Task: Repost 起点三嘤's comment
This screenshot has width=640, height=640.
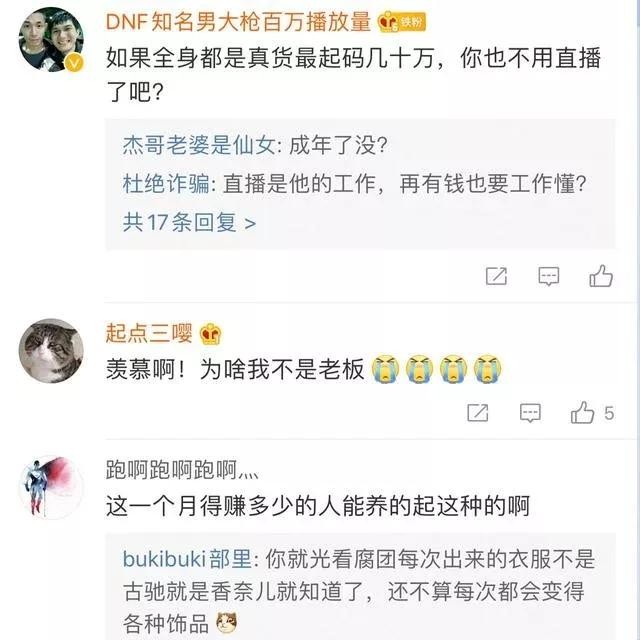Action: [x=478, y=412]
